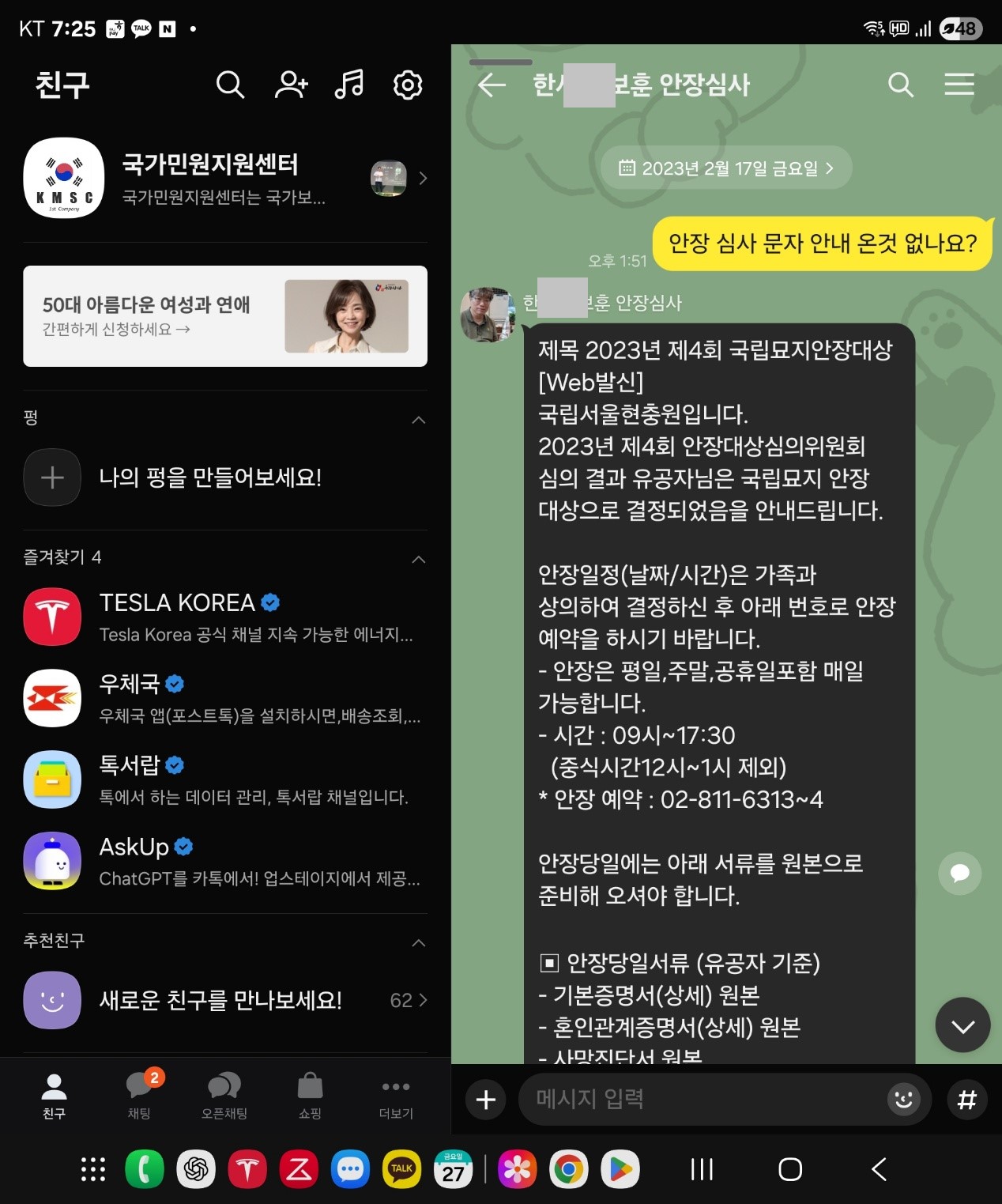Switch to the 오픈채팅 tab
Image resolution: width=1002 pixels, height=1204 pixels.
(x=224, y=1094)
